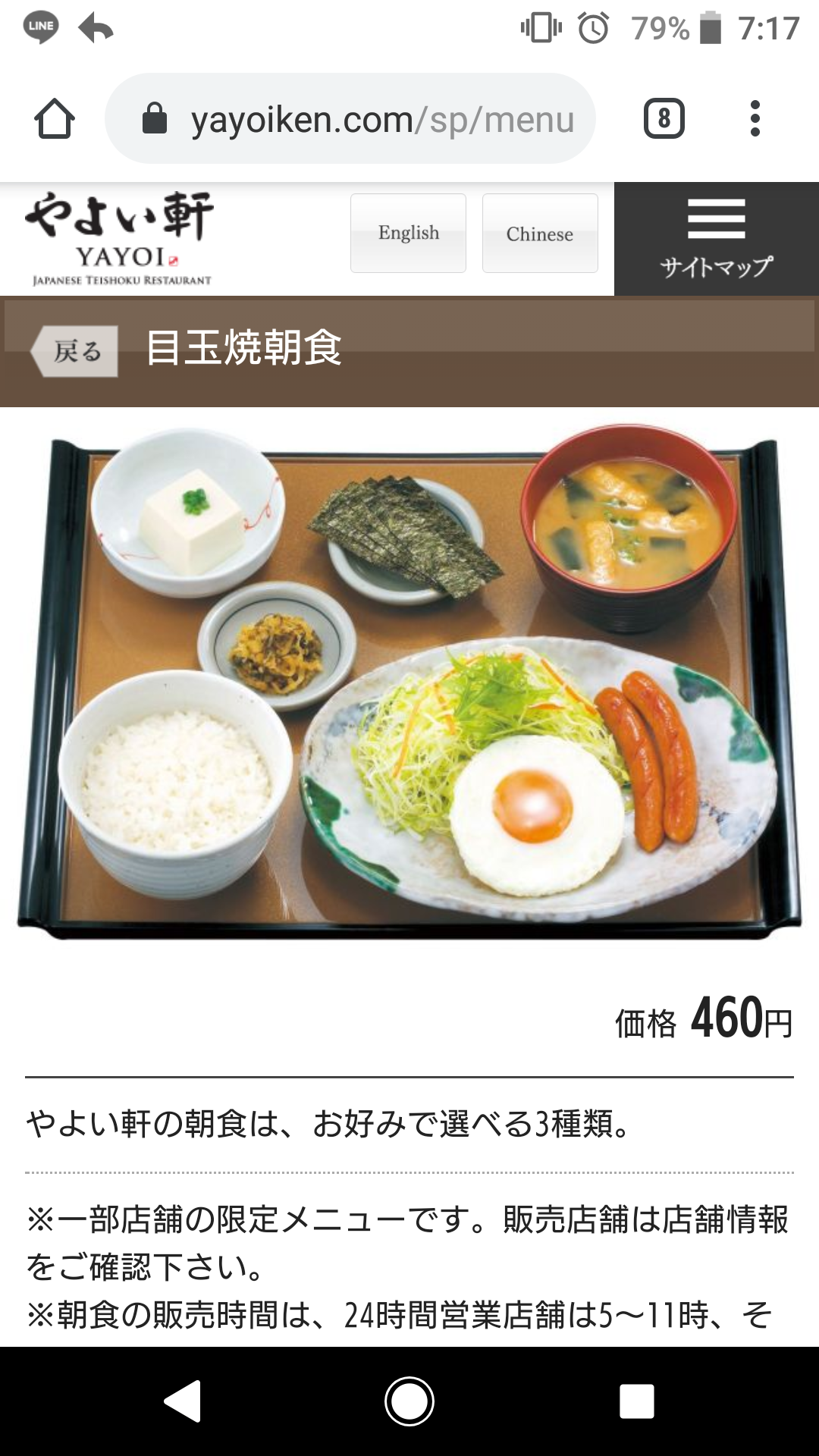Switch the site language to Chinese

[540, 233]
